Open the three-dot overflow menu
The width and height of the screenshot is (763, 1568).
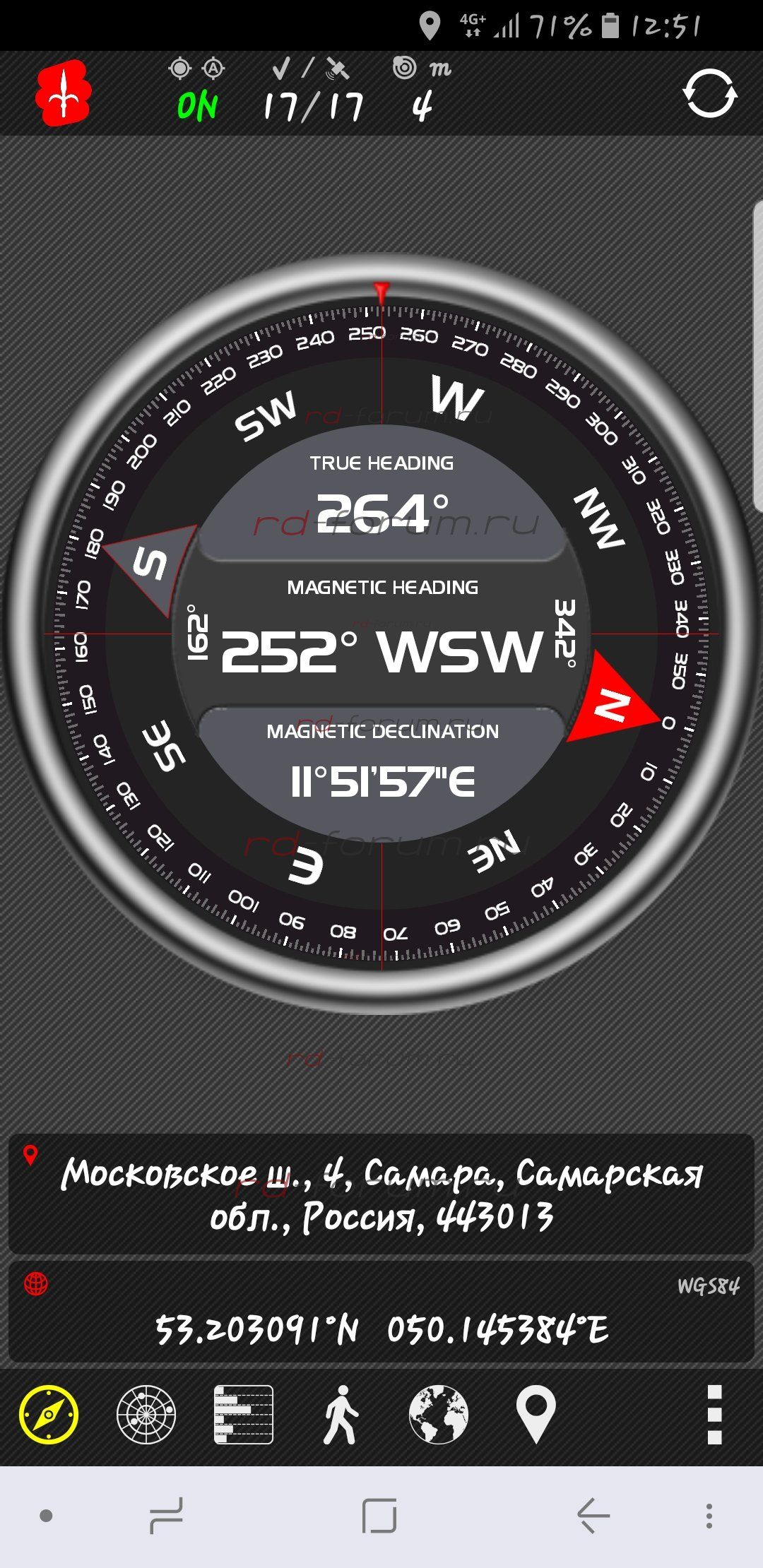714,1414
